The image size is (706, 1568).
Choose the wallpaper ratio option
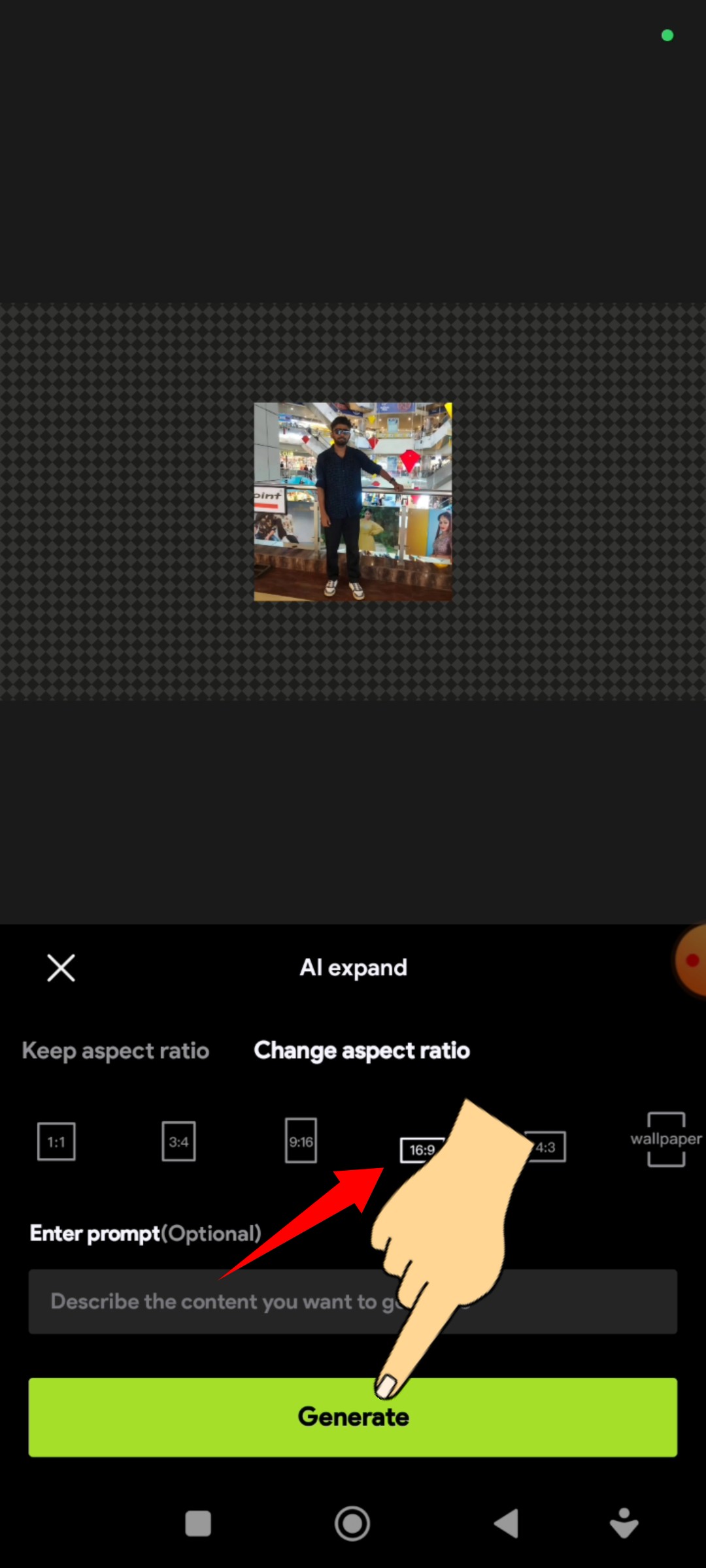coord(665,1139)
